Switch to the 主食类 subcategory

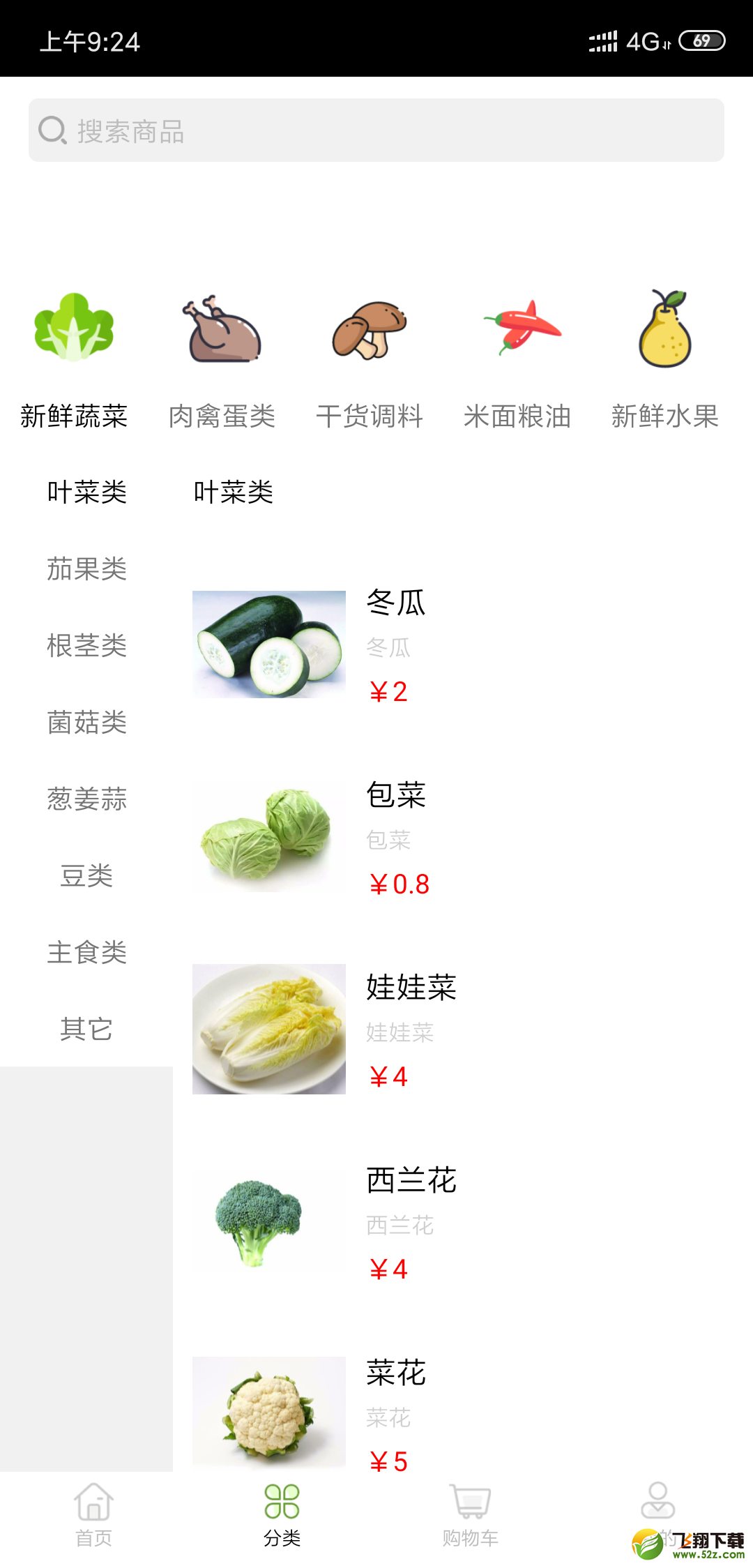pos(86,952)
